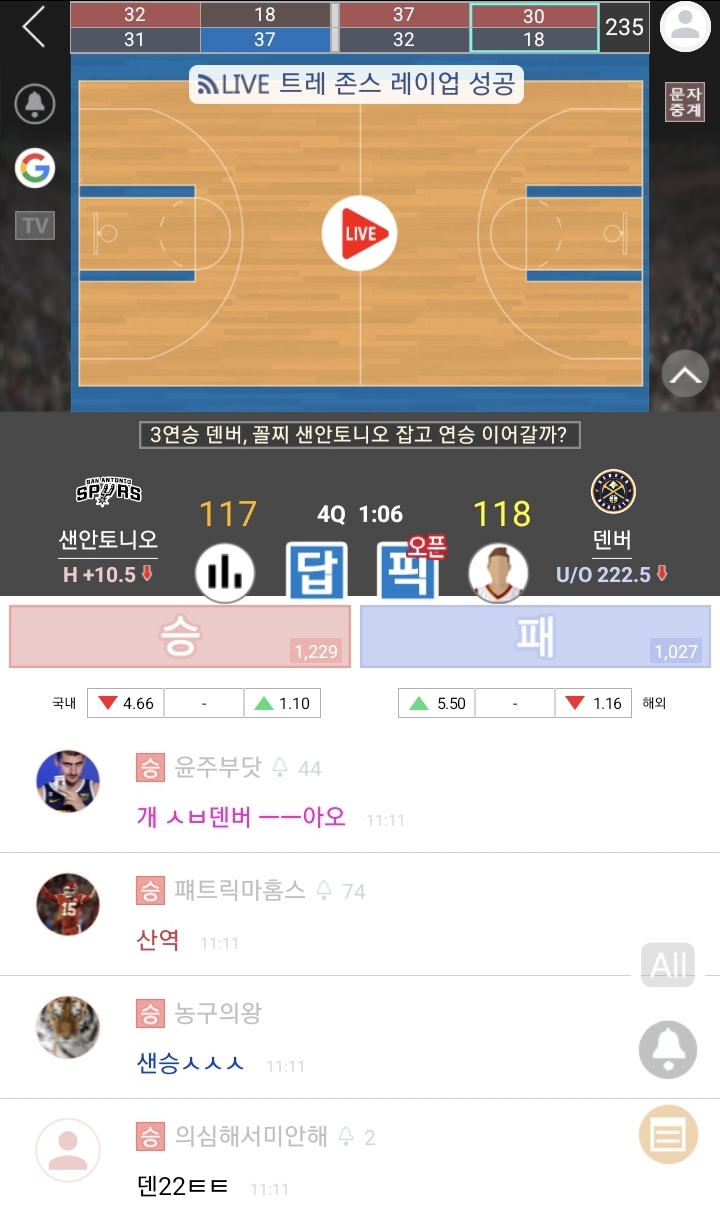The image size is (720, 1213).
Task: Tap the TV icon
Action: [x=35, y=225]
